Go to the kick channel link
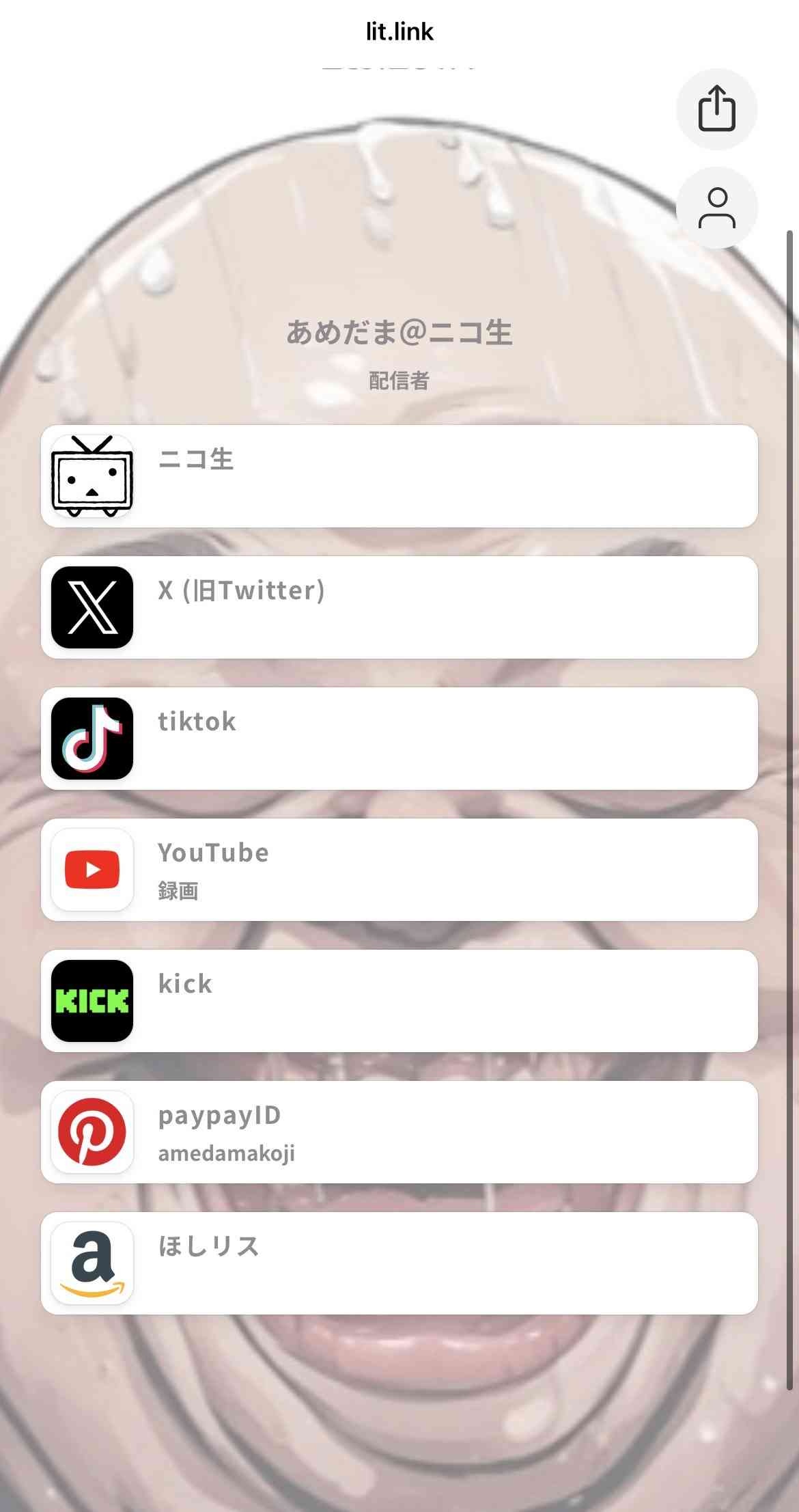799x1512 pixels. coord(399,1001)
